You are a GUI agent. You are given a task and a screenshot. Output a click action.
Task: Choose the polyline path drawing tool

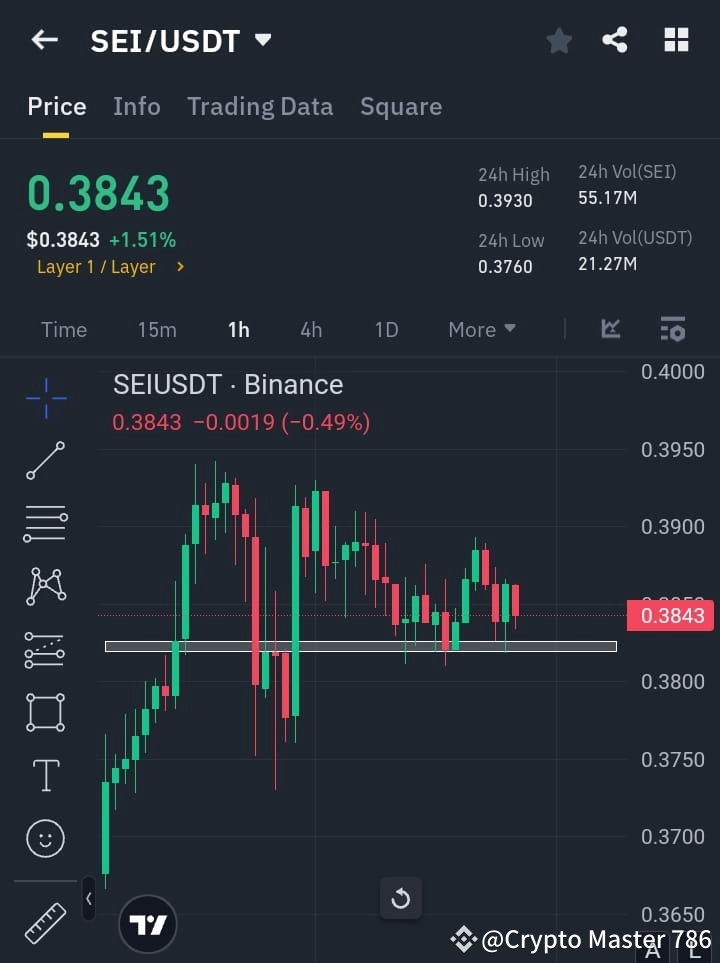[45, 650]
